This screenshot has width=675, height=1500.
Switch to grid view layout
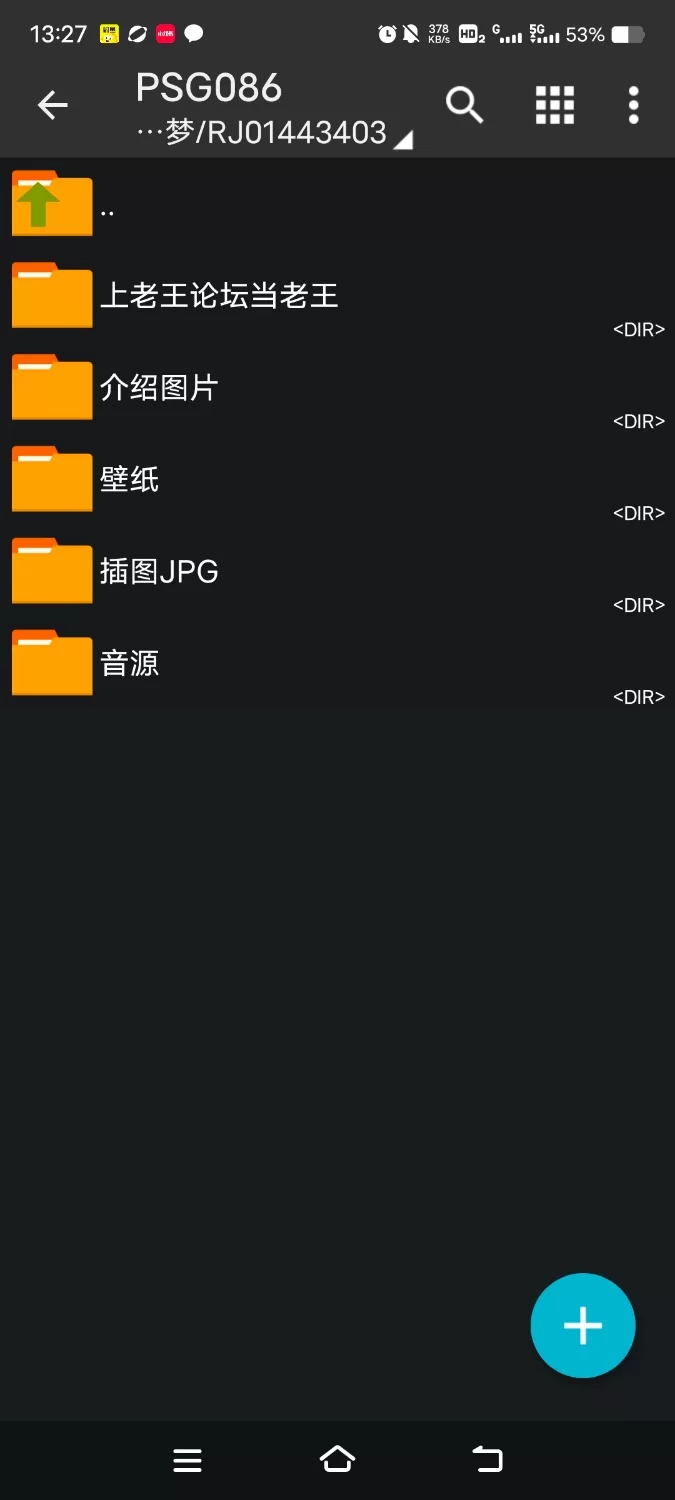click(x=555, y=105)
